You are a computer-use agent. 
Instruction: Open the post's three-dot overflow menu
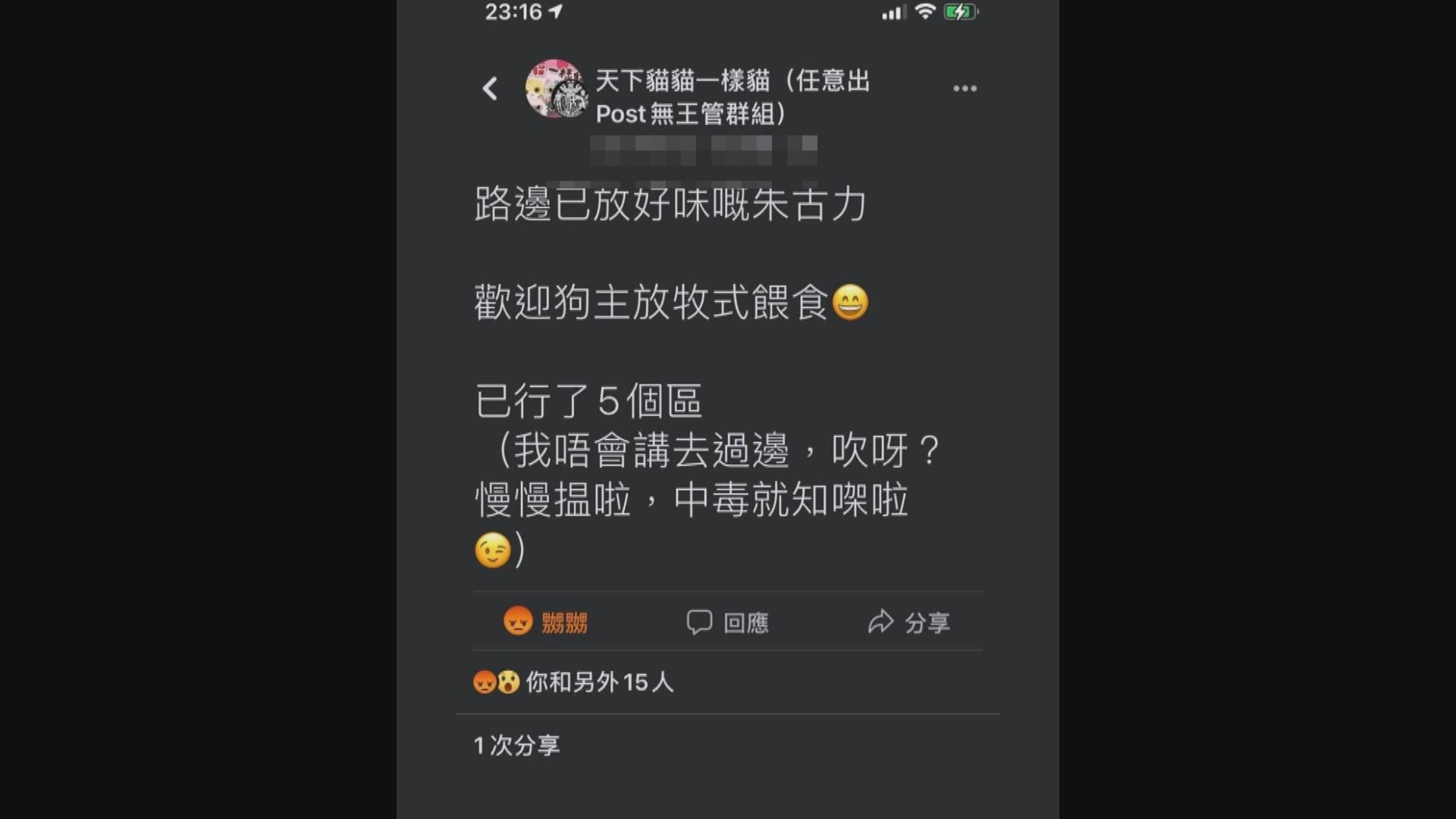pyautogui.click(x=965, y=89)
